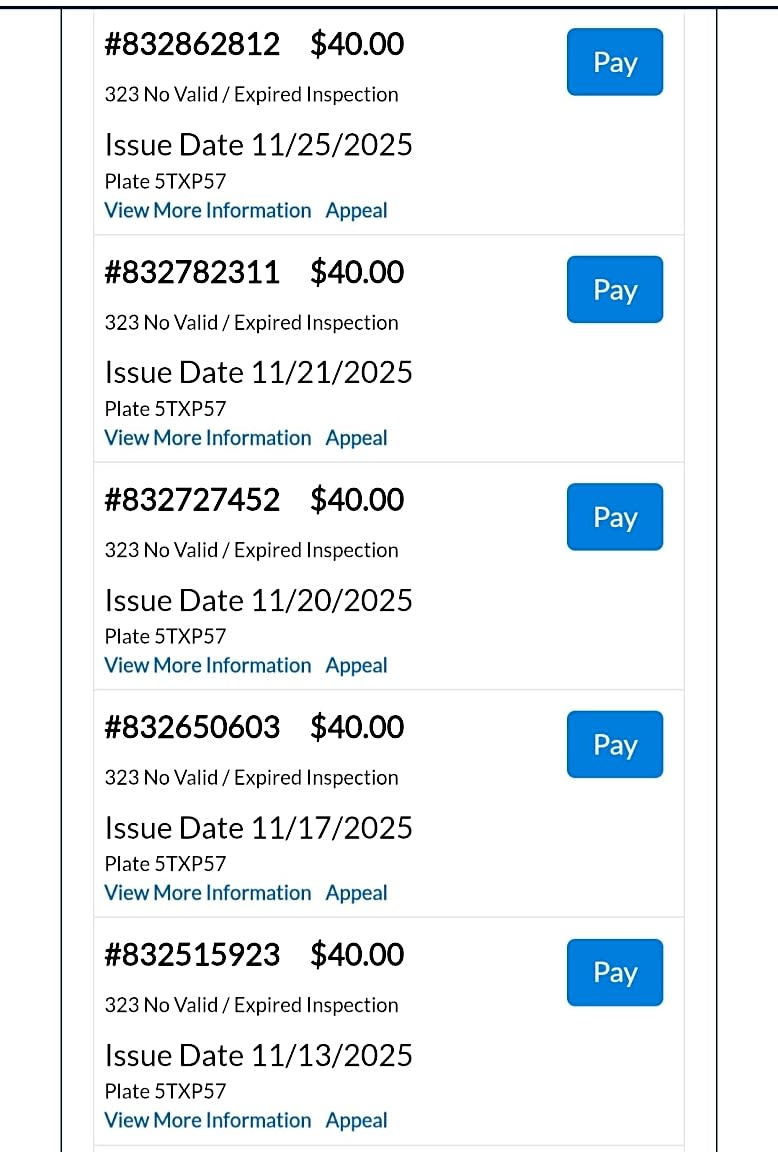778x1152 pixels.
Task: Pay ticket #832650603
Action: (614, 745)
